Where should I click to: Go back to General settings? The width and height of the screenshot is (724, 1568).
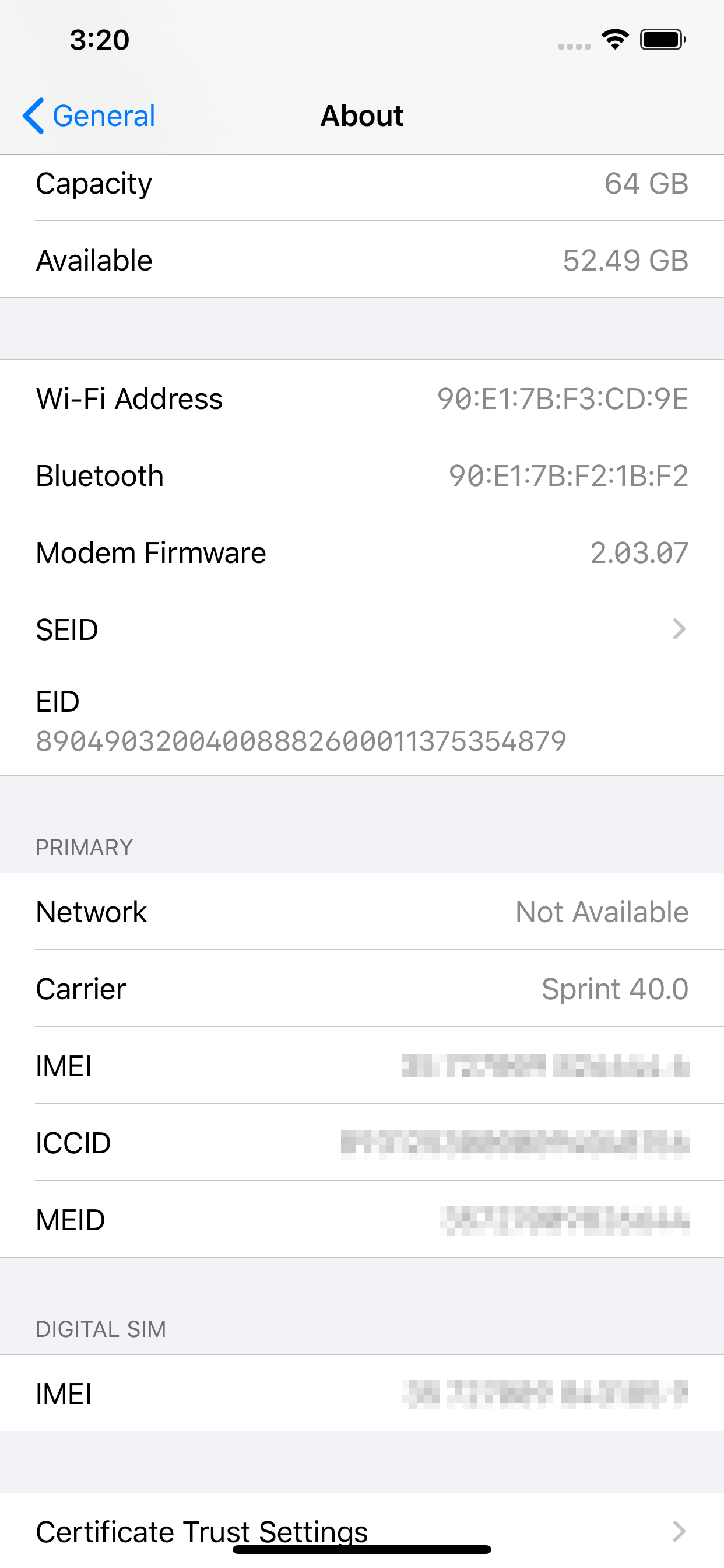(89, 116)
